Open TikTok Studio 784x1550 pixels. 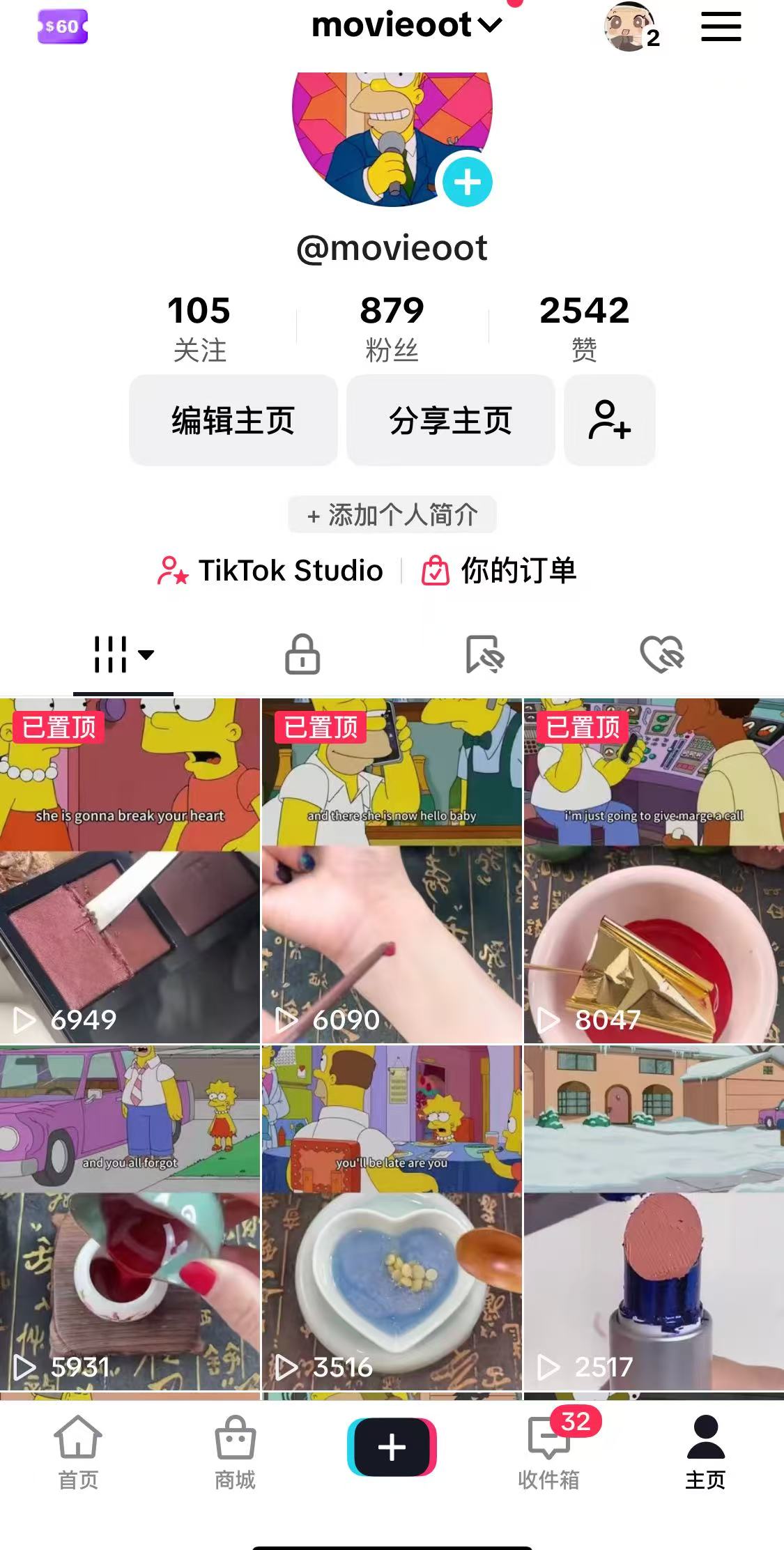(270, 570)
